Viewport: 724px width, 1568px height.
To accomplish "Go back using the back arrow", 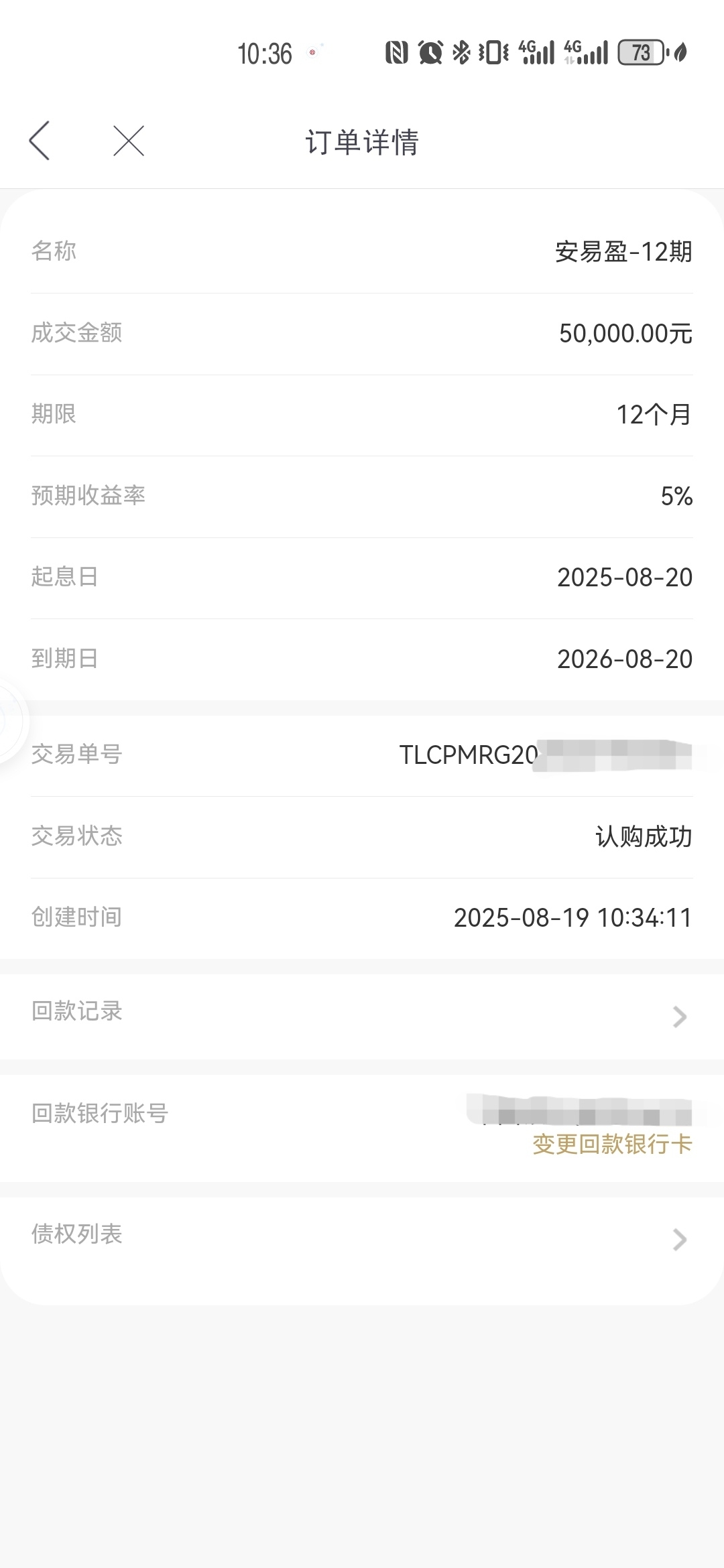I will click(x=40, y=141).
